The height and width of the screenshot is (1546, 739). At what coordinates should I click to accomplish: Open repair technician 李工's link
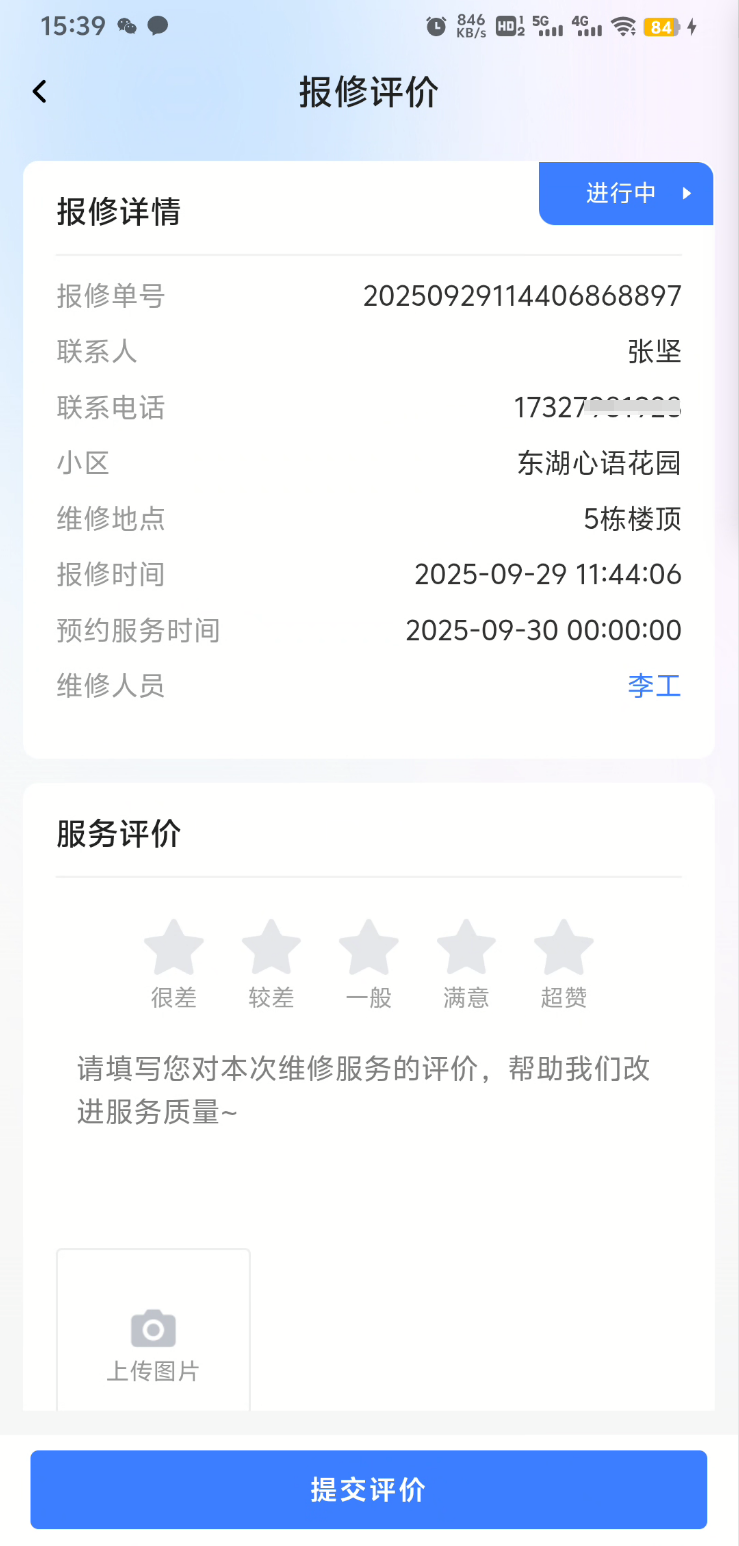coord(654,686)
